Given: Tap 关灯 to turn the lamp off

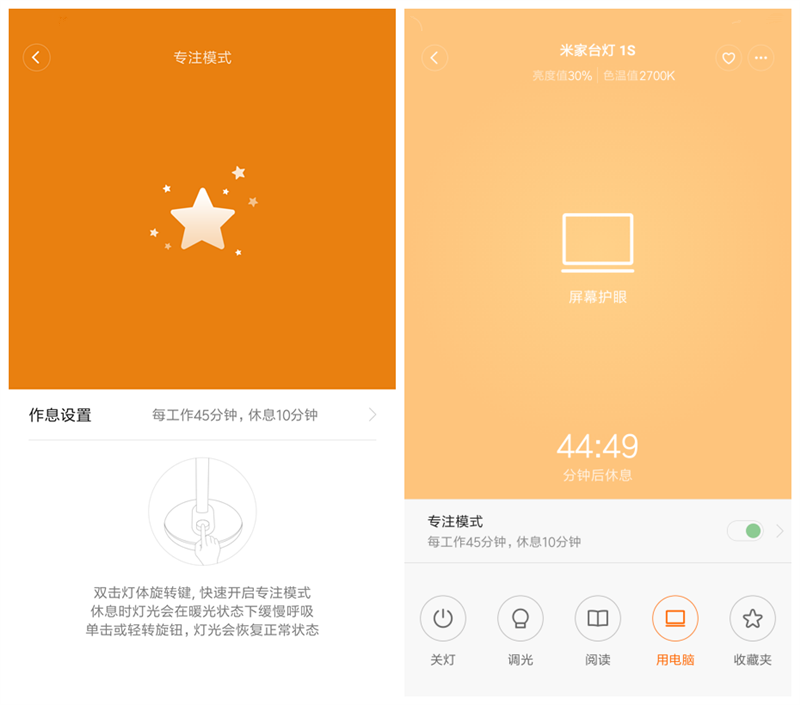Looking at the screenshot, I should click(x=442, y=619).
